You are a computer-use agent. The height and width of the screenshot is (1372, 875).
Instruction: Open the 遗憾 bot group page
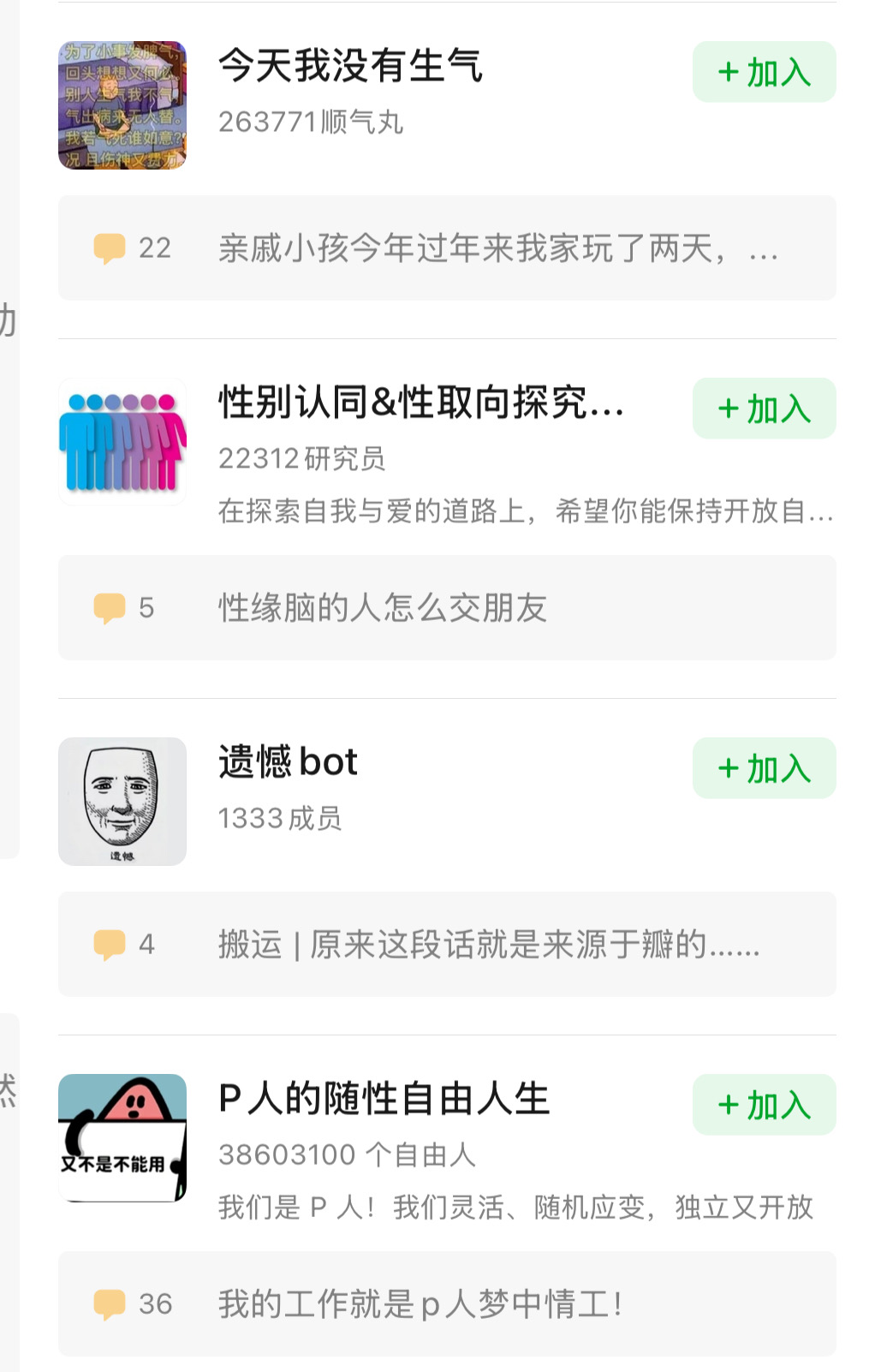tap(288, 762)
